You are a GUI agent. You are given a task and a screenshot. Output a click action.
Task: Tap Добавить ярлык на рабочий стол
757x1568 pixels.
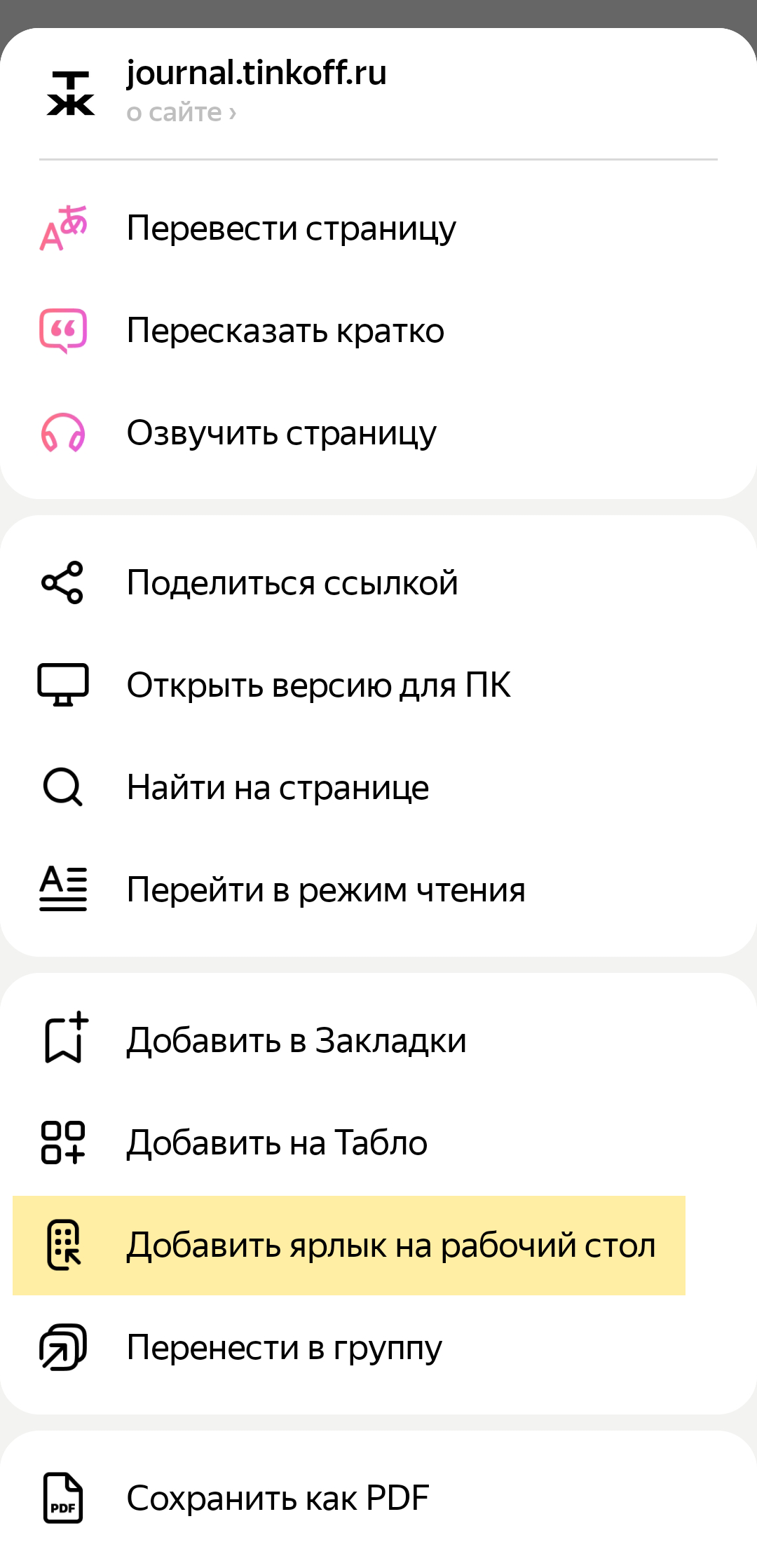pyautogui.click(x=390, y=1246)
